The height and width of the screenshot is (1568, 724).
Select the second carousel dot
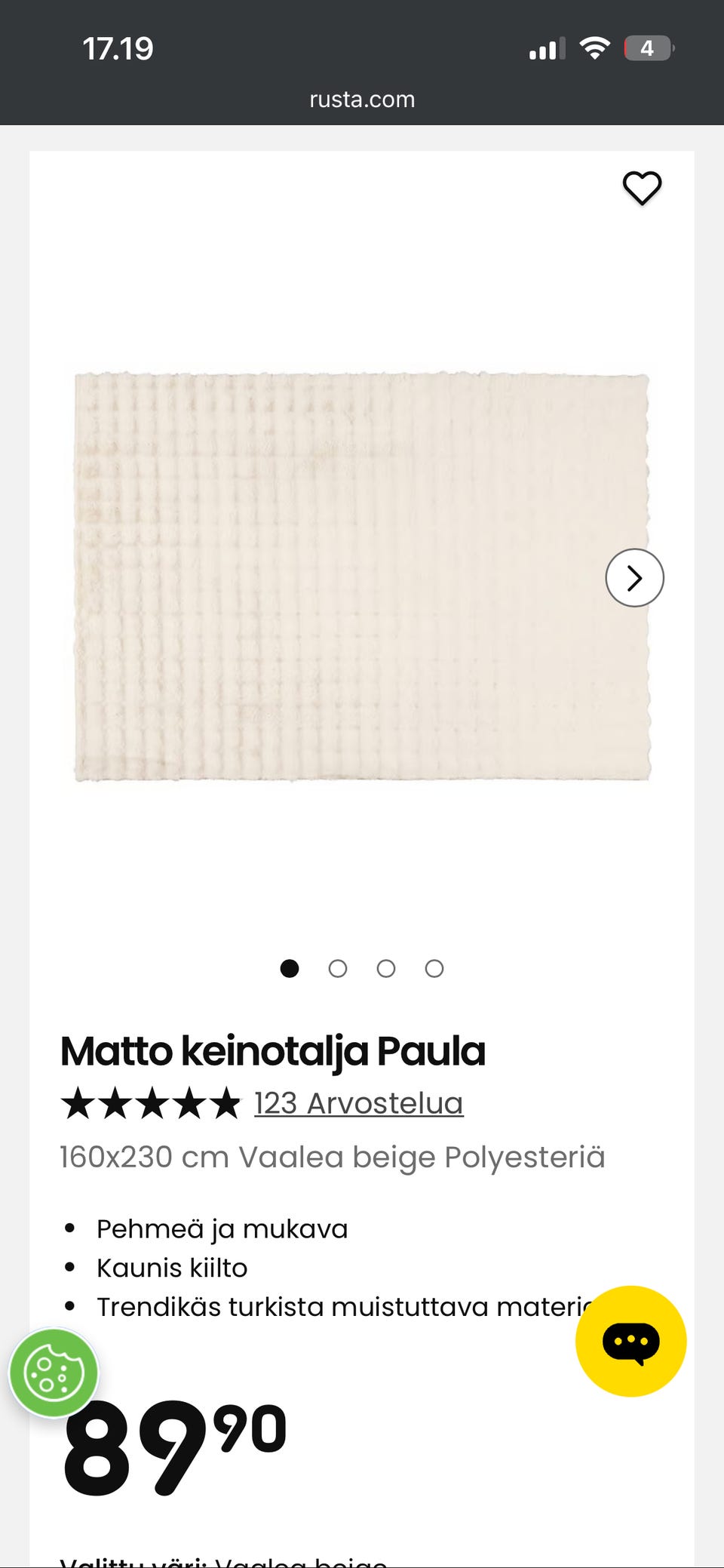pos(338,968)
